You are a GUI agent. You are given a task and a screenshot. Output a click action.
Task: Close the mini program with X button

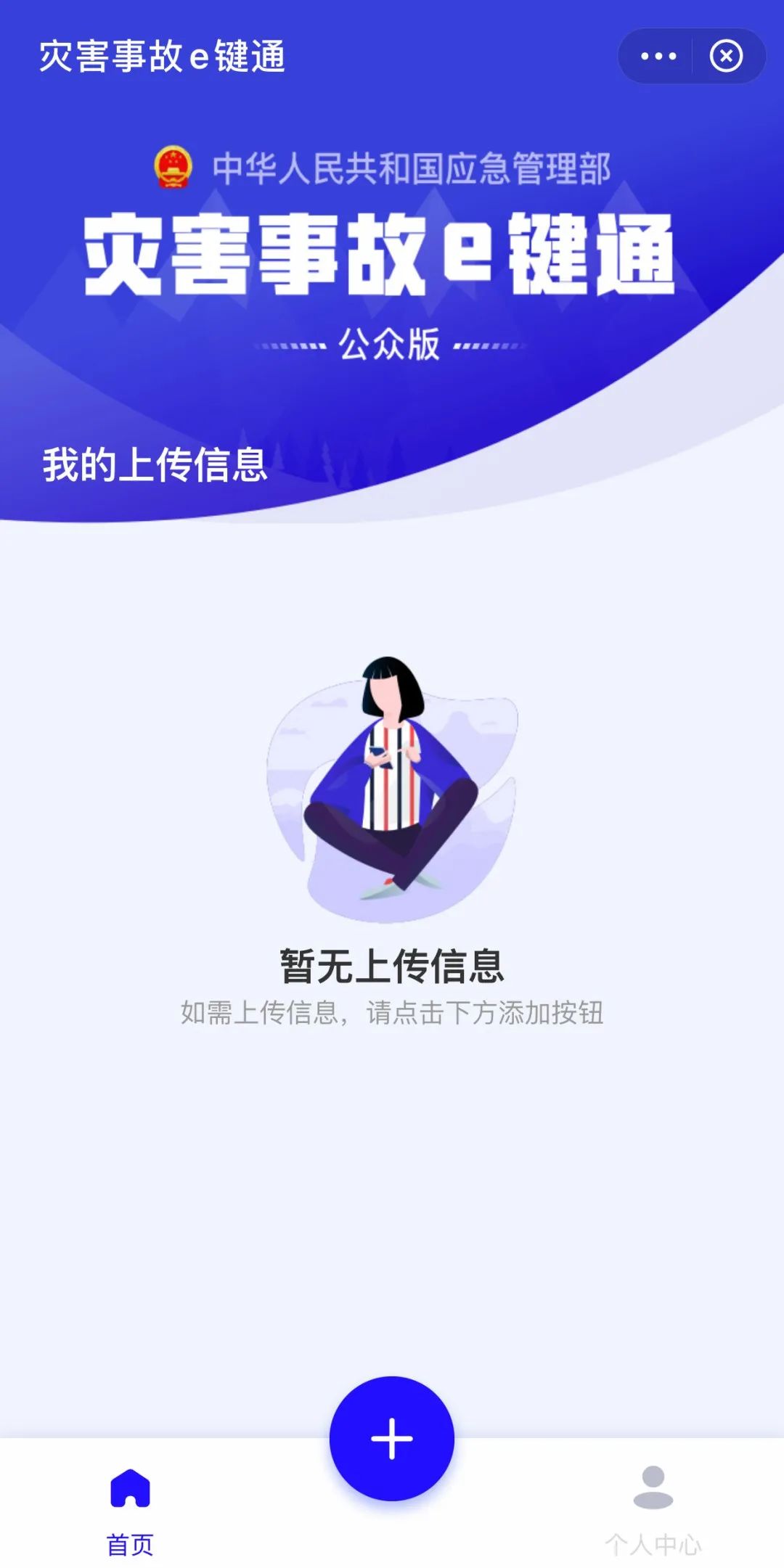pos(726,56)
